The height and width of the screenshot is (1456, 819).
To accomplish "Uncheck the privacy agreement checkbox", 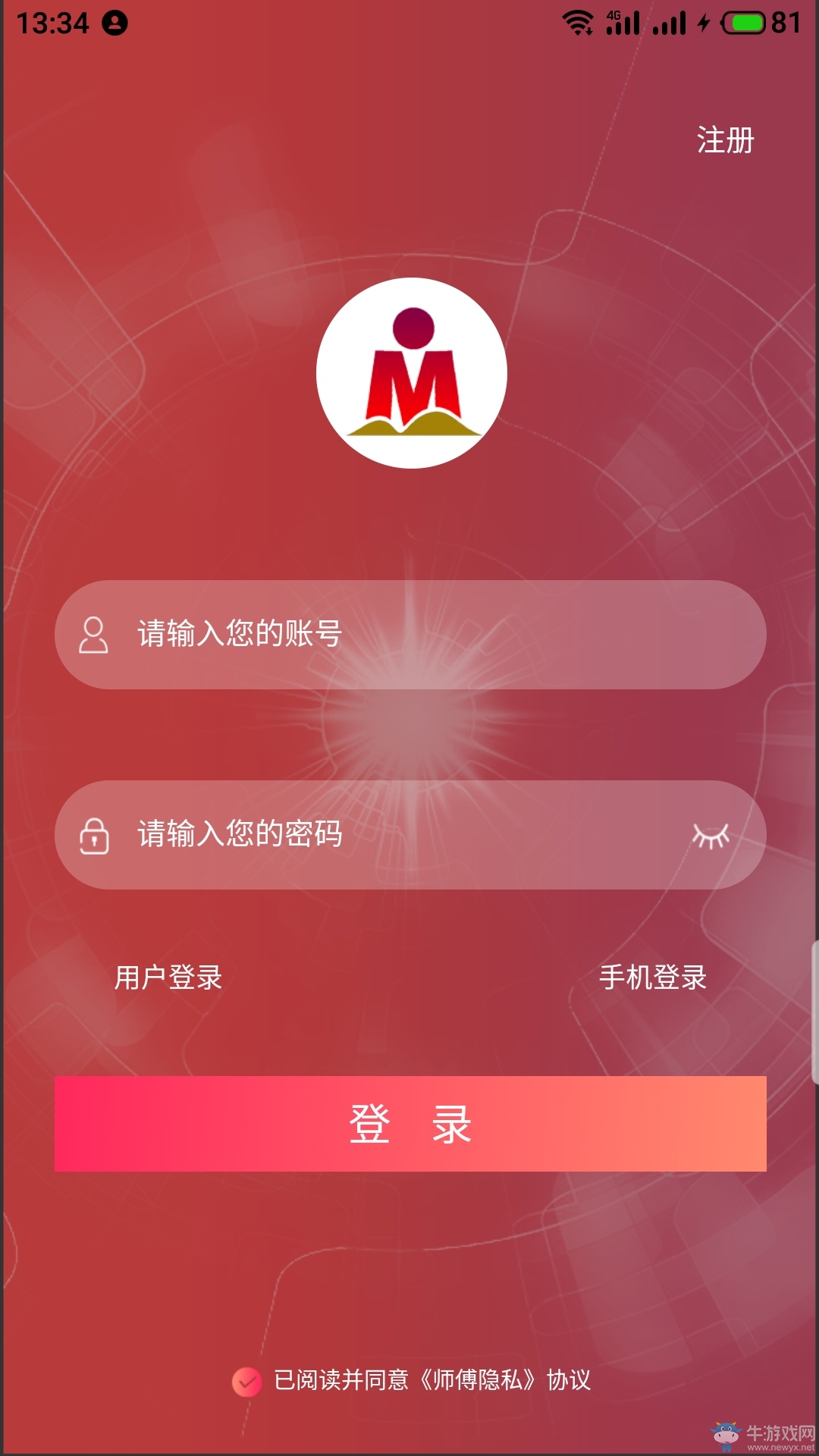I will point(246,1382).
